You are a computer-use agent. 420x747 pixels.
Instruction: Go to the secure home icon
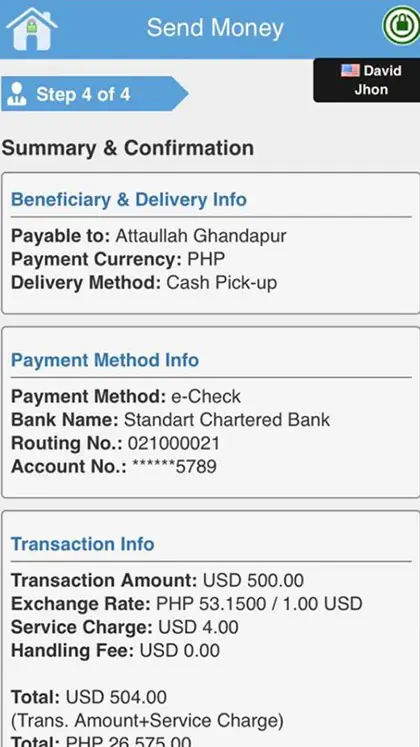31,29
